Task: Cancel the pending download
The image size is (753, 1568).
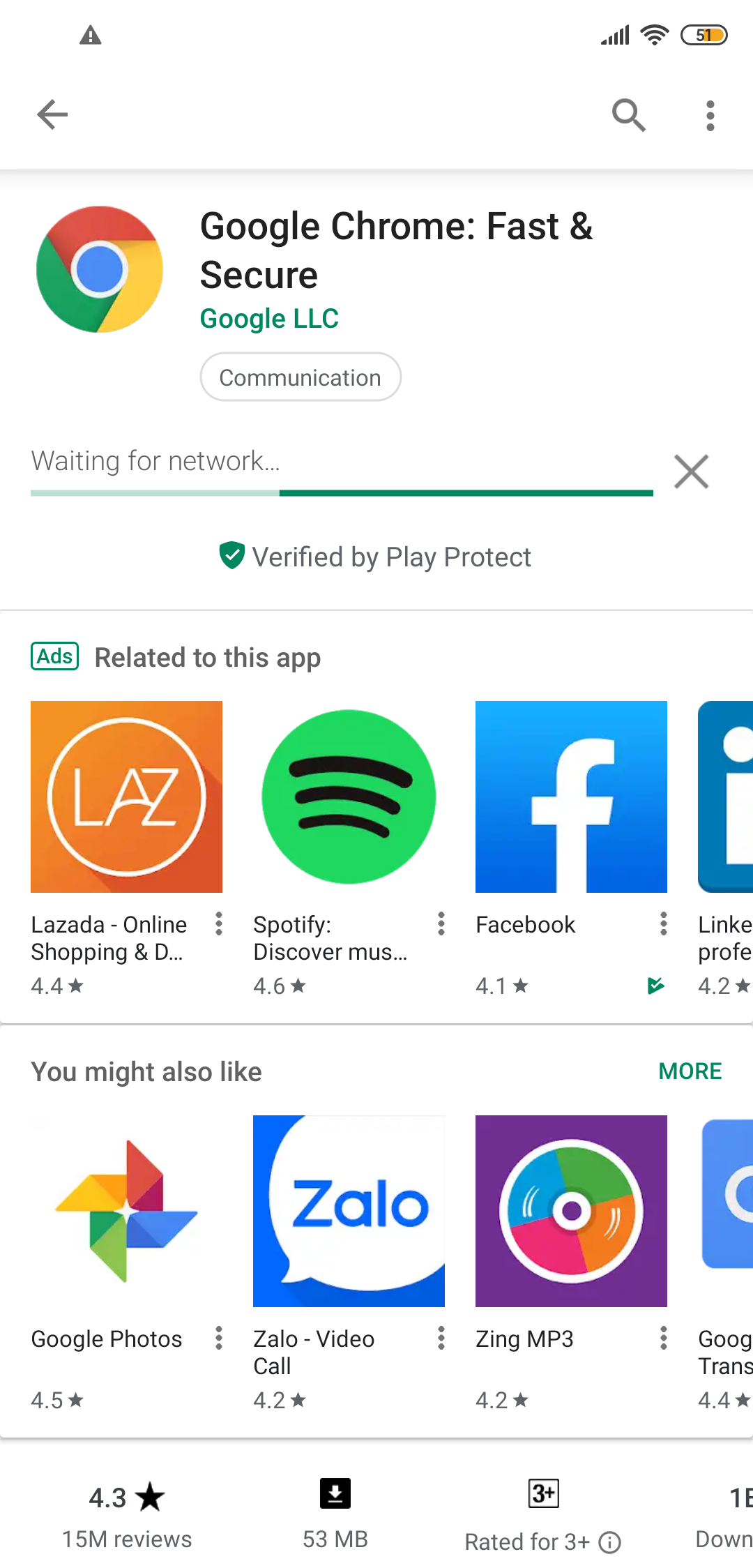Action: tap(691, 472)
